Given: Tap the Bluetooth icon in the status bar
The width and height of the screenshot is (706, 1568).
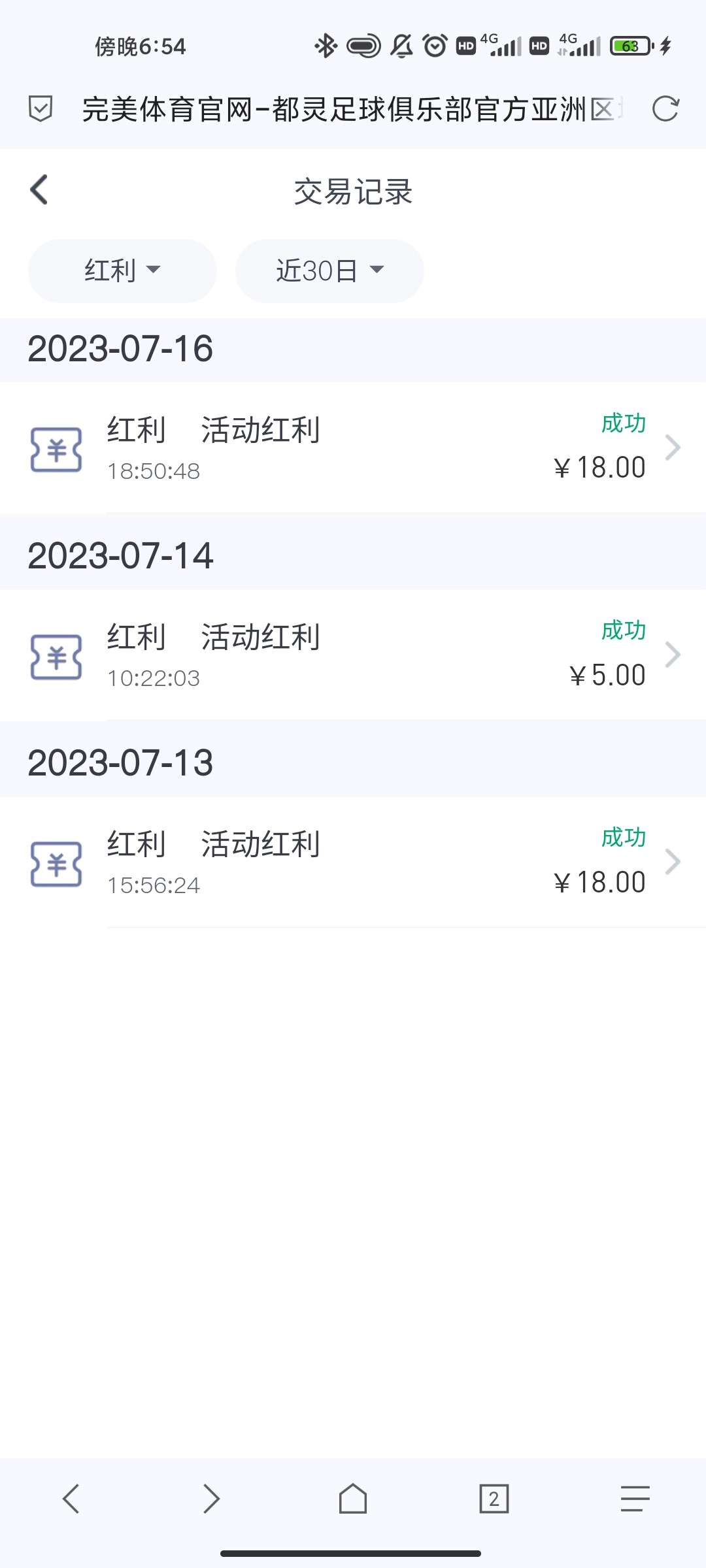Looking at the screenshot, I should coord(325,46).
